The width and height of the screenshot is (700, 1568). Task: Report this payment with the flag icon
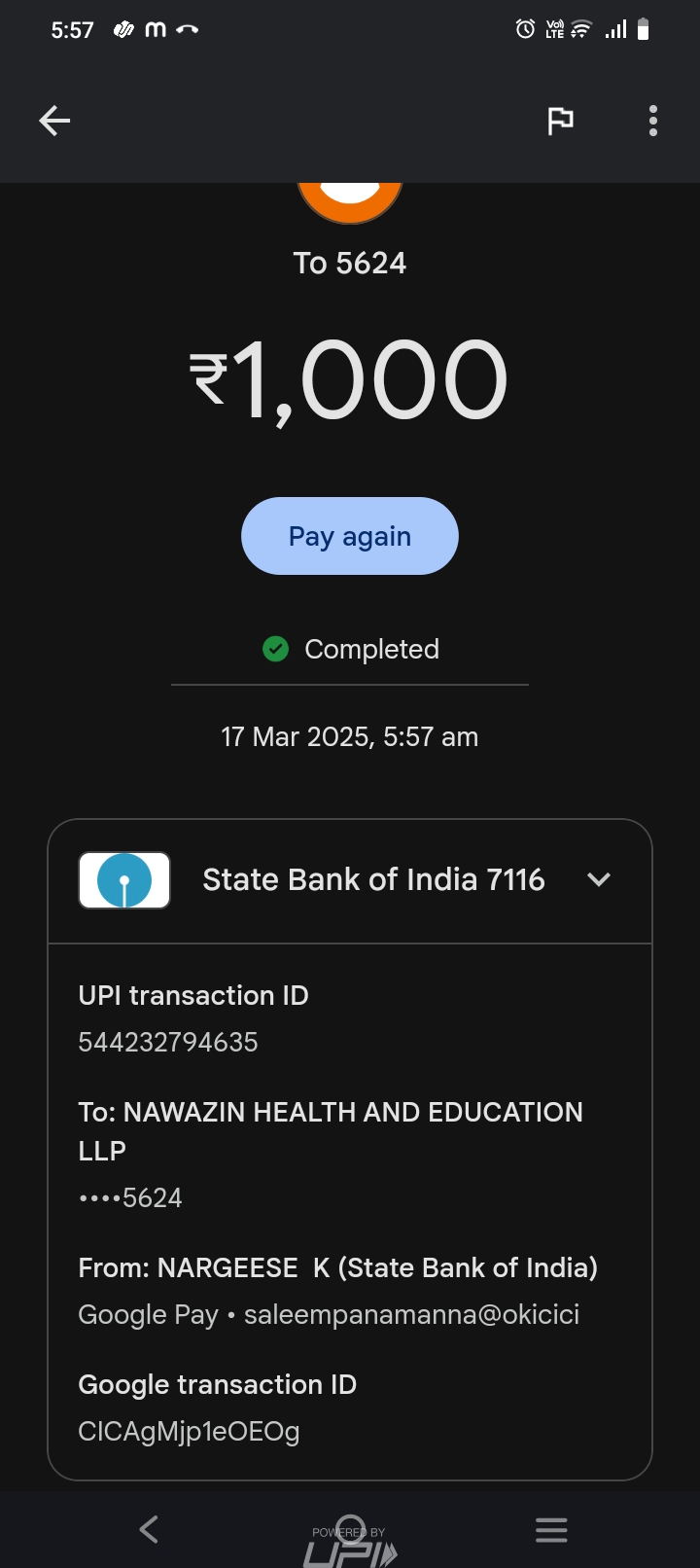coord(560,121)
